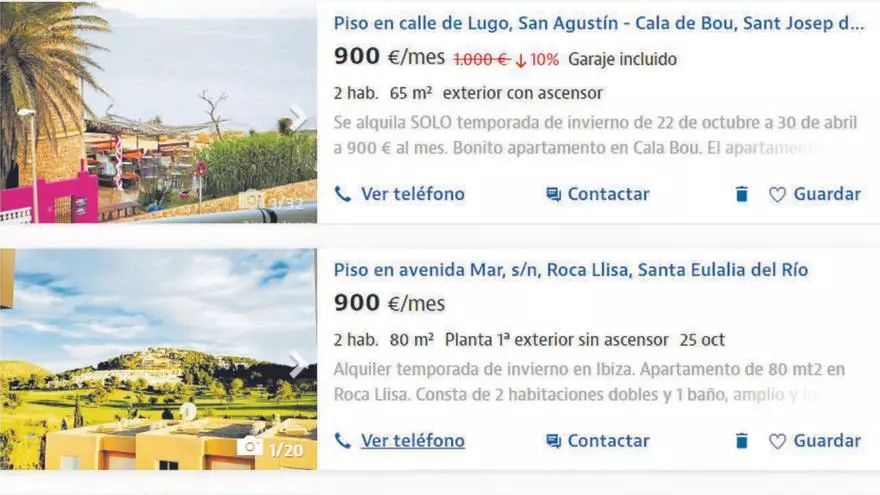Contact the advertiser of the Roca Llisa flat
The width and height of the screenshot is (880, 495).
[598, 441]
